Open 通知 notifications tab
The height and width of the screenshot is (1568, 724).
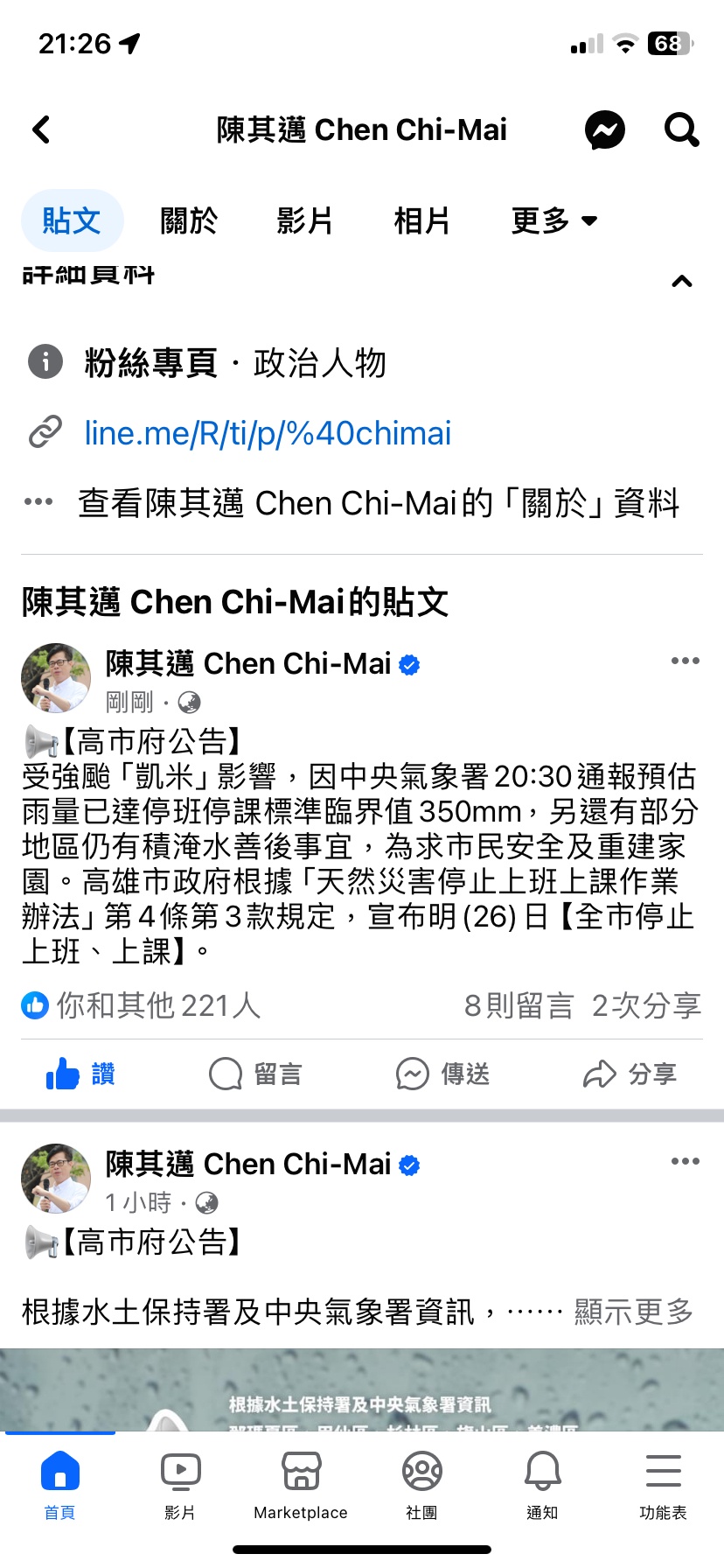click(x=542, y=1486)
